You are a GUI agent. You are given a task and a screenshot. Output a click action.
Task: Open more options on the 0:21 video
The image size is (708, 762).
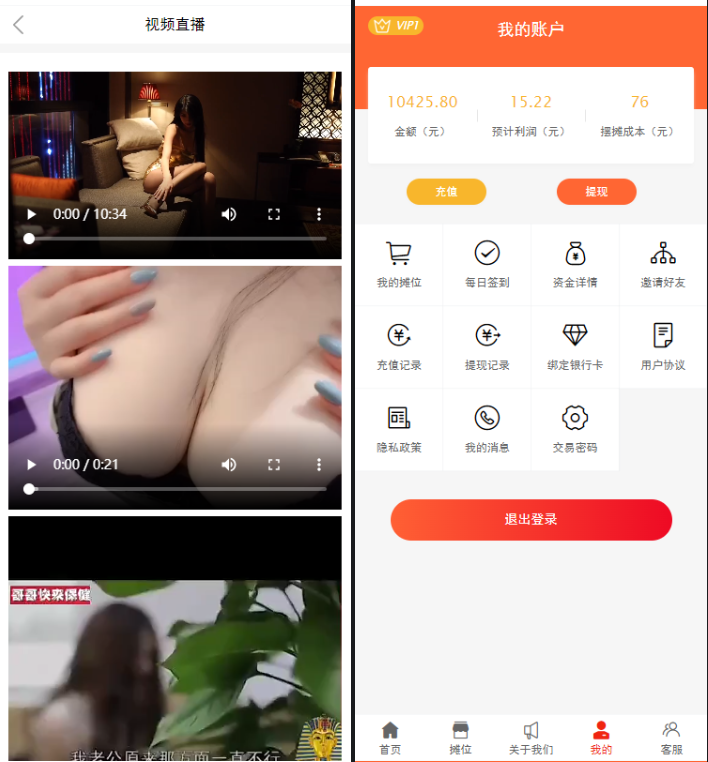pyautogui.click(x=319, y=464)
